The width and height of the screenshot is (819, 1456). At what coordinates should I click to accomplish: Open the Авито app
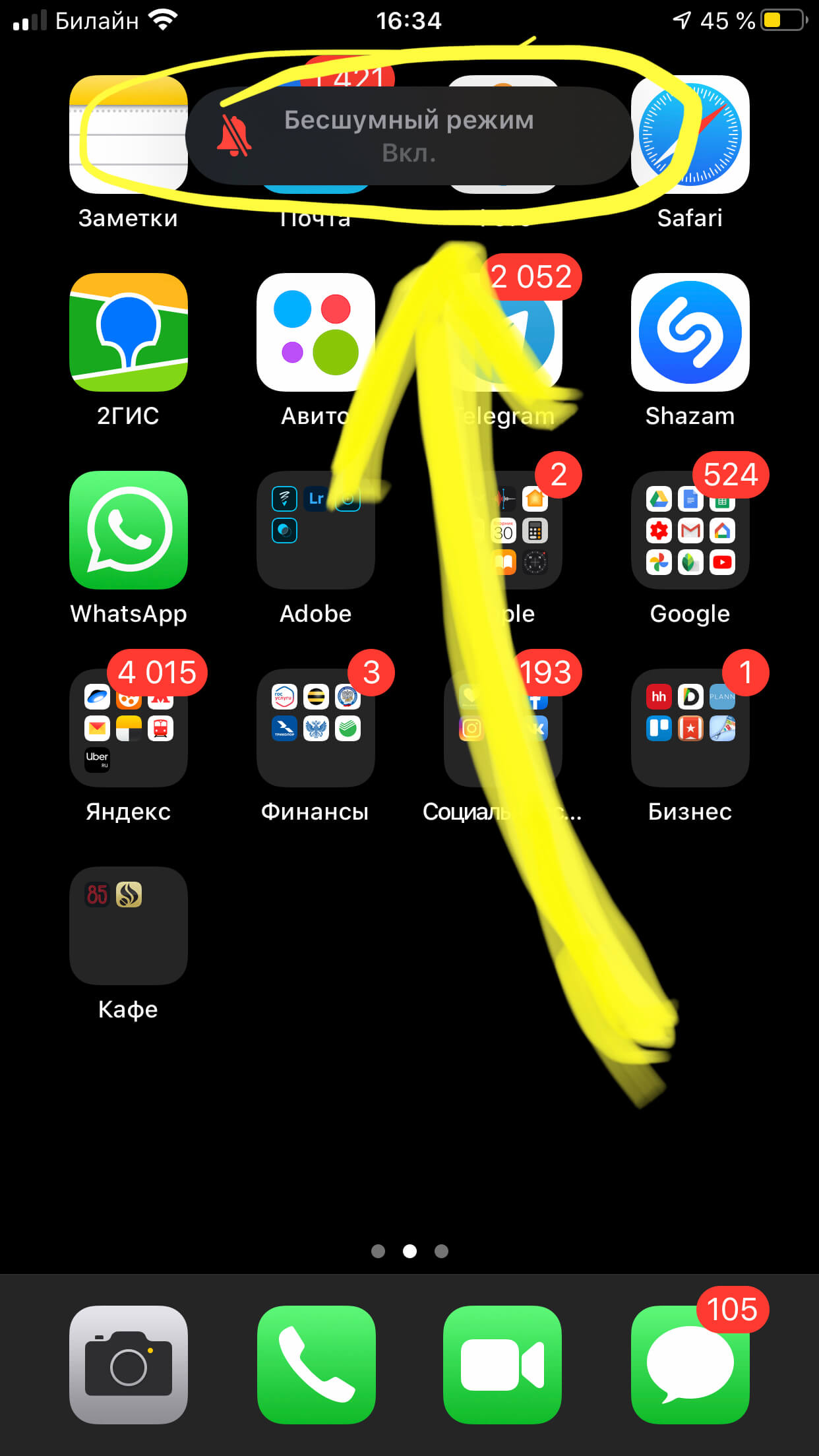click(315, 332)
